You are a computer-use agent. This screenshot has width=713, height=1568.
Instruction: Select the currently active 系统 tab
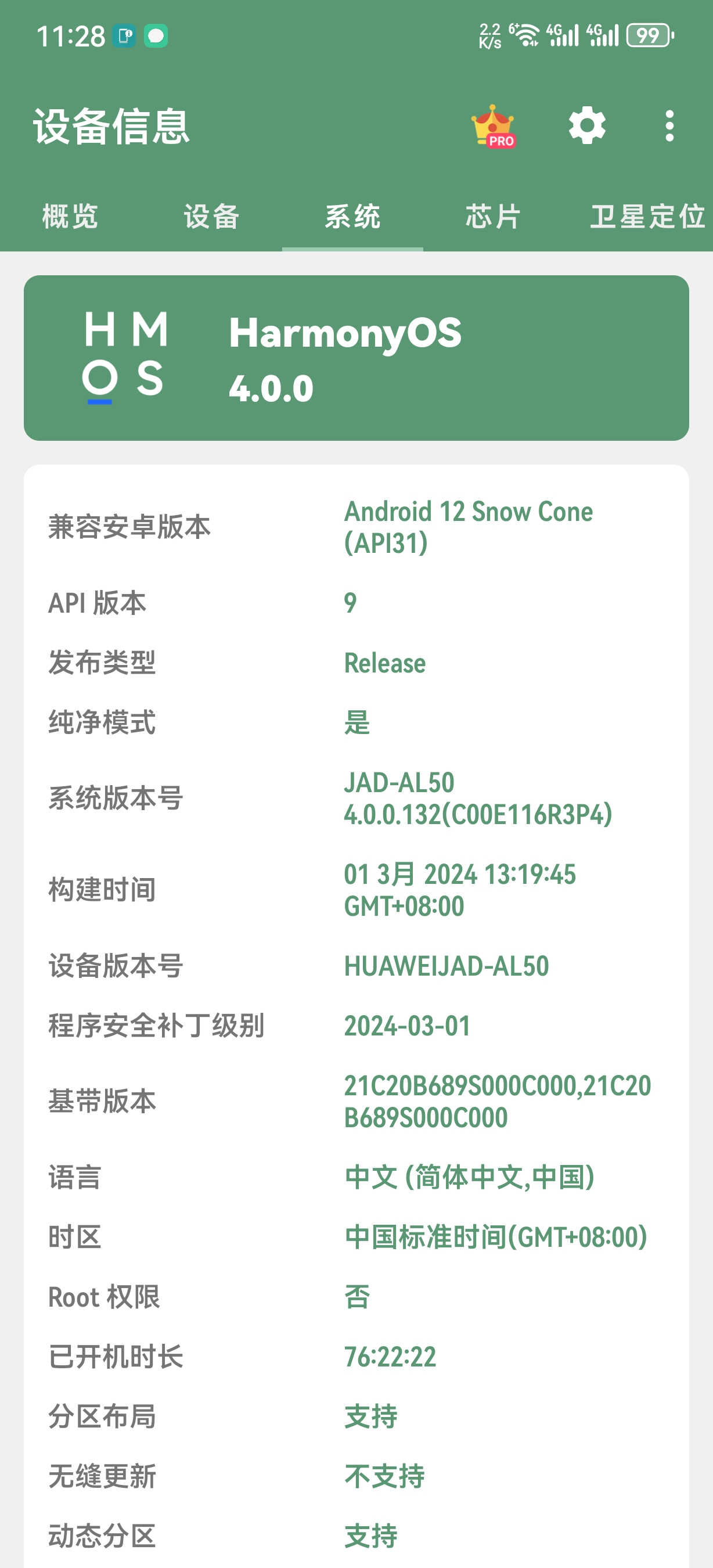[353, 216]
